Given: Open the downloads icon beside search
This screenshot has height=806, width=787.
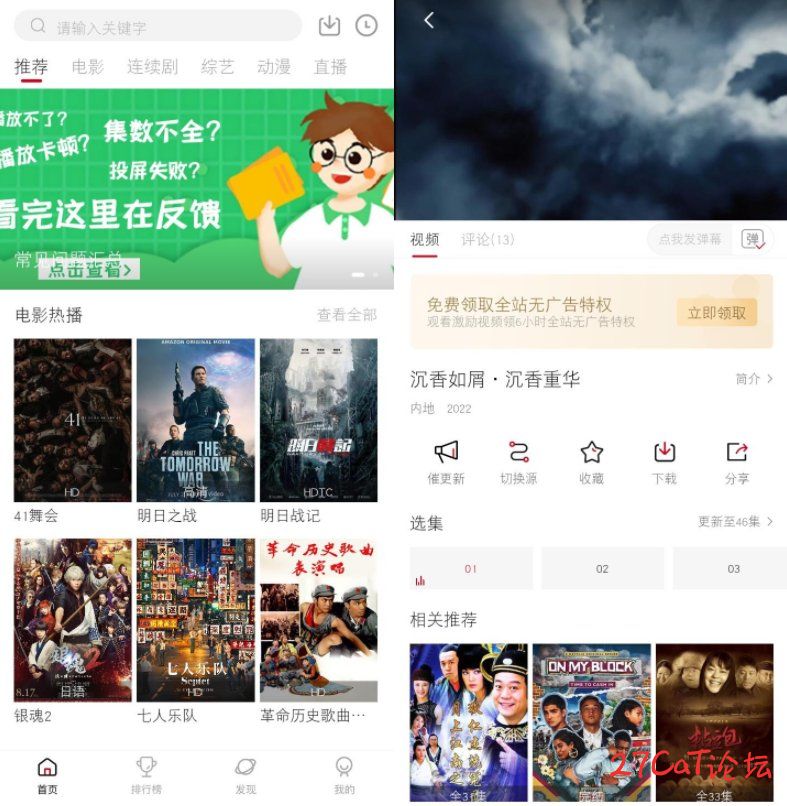Looking at the screenshot, I should point(329,26).
